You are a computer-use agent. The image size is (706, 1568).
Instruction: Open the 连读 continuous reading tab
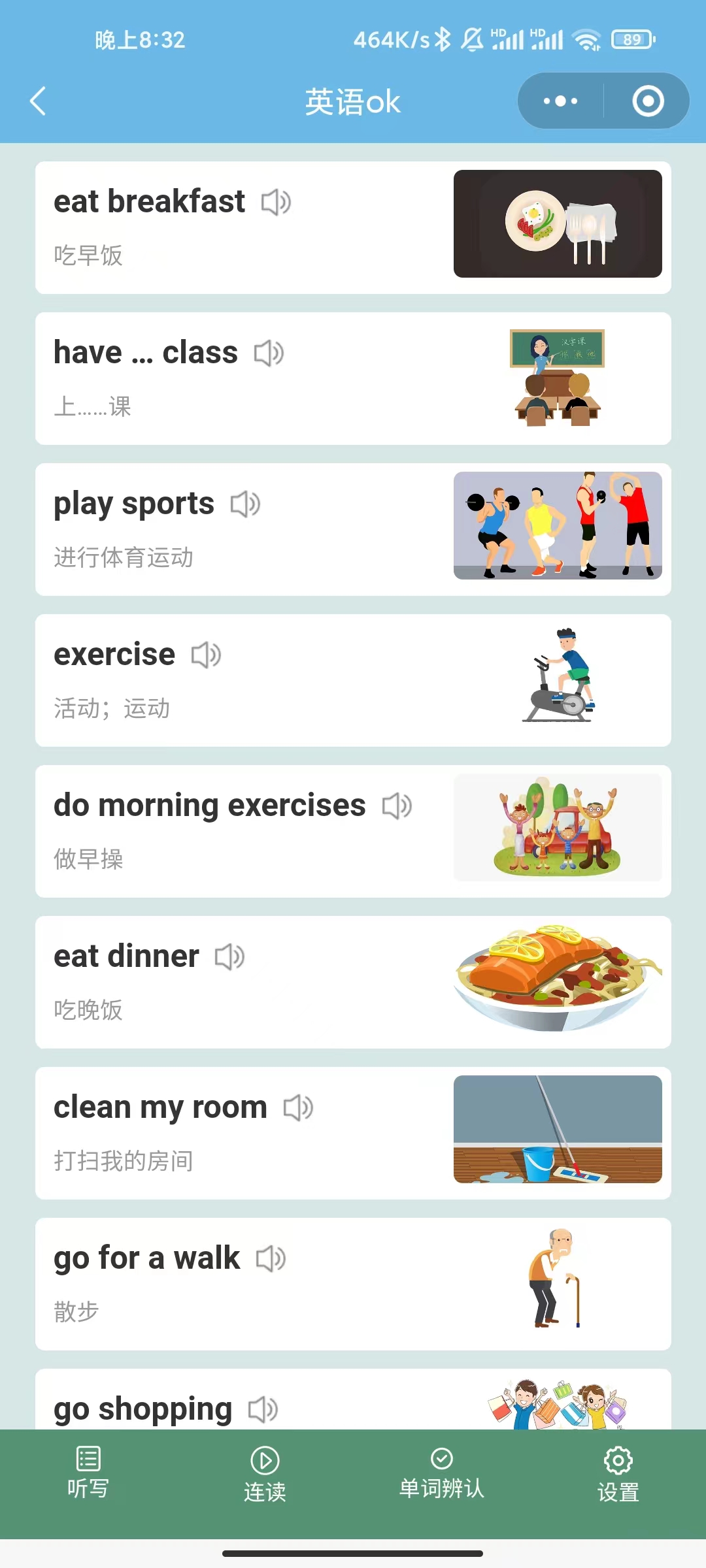[265, 1475]
